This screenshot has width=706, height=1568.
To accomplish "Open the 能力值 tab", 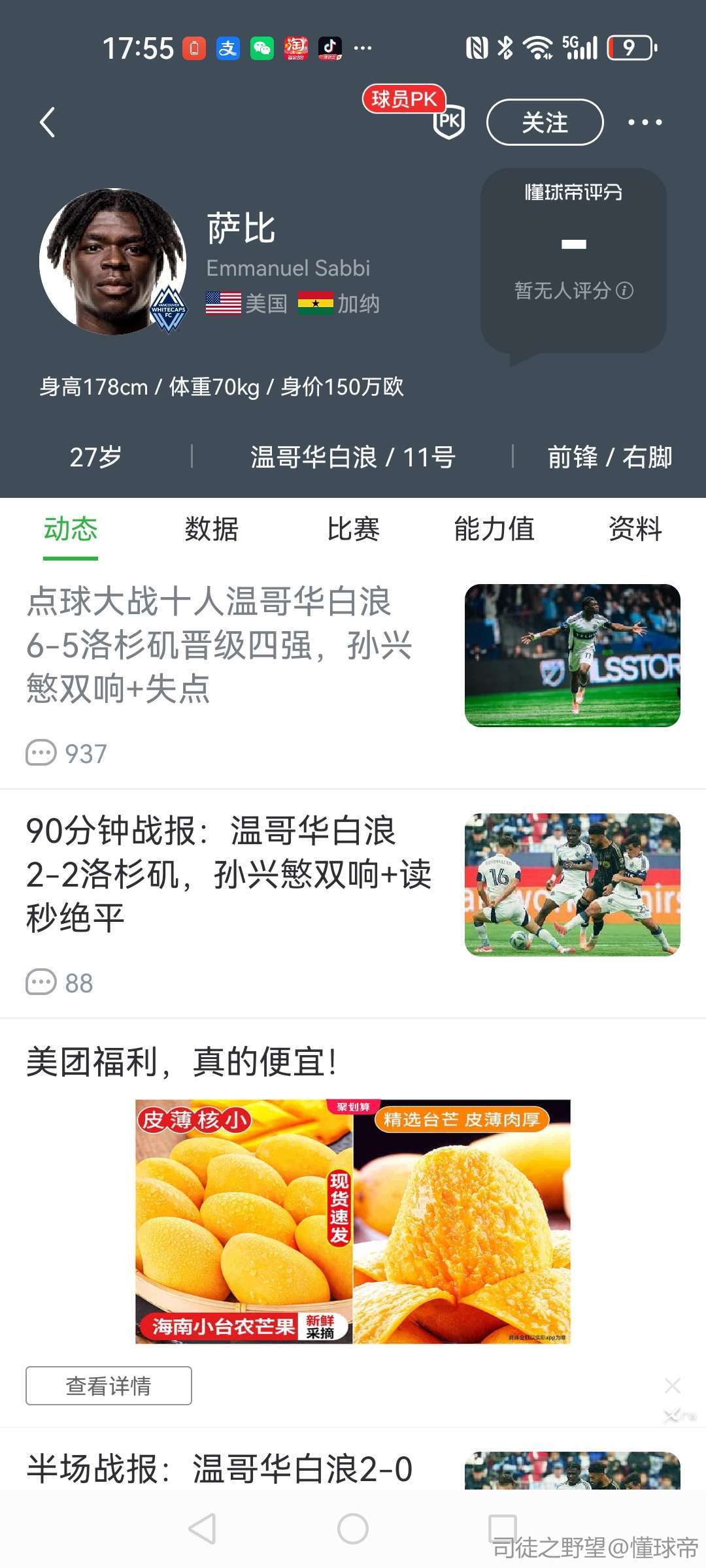I will point(494,529).
